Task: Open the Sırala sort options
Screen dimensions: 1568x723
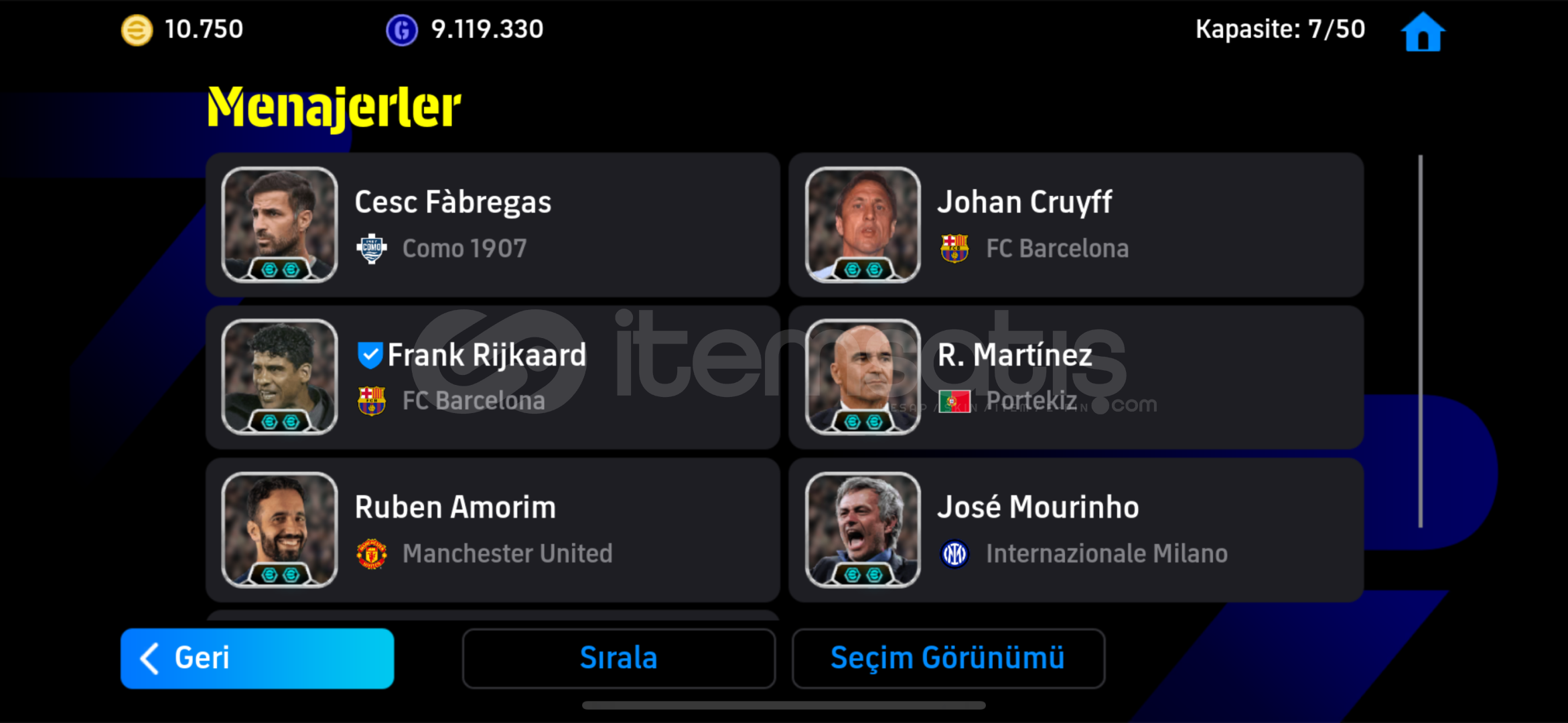Action: 618,658
